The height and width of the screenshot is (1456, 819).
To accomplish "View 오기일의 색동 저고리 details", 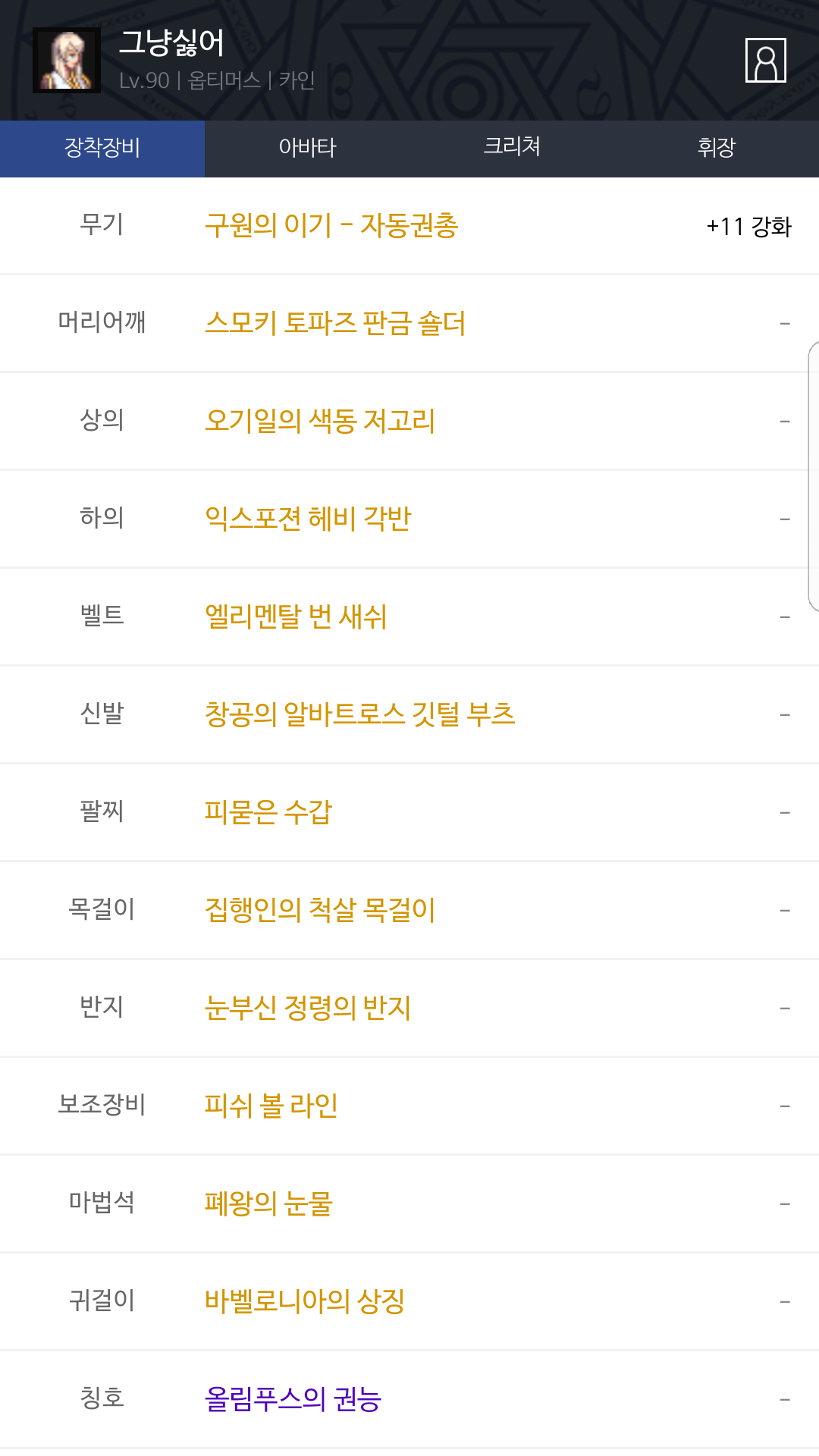I will tap(320, 421).
